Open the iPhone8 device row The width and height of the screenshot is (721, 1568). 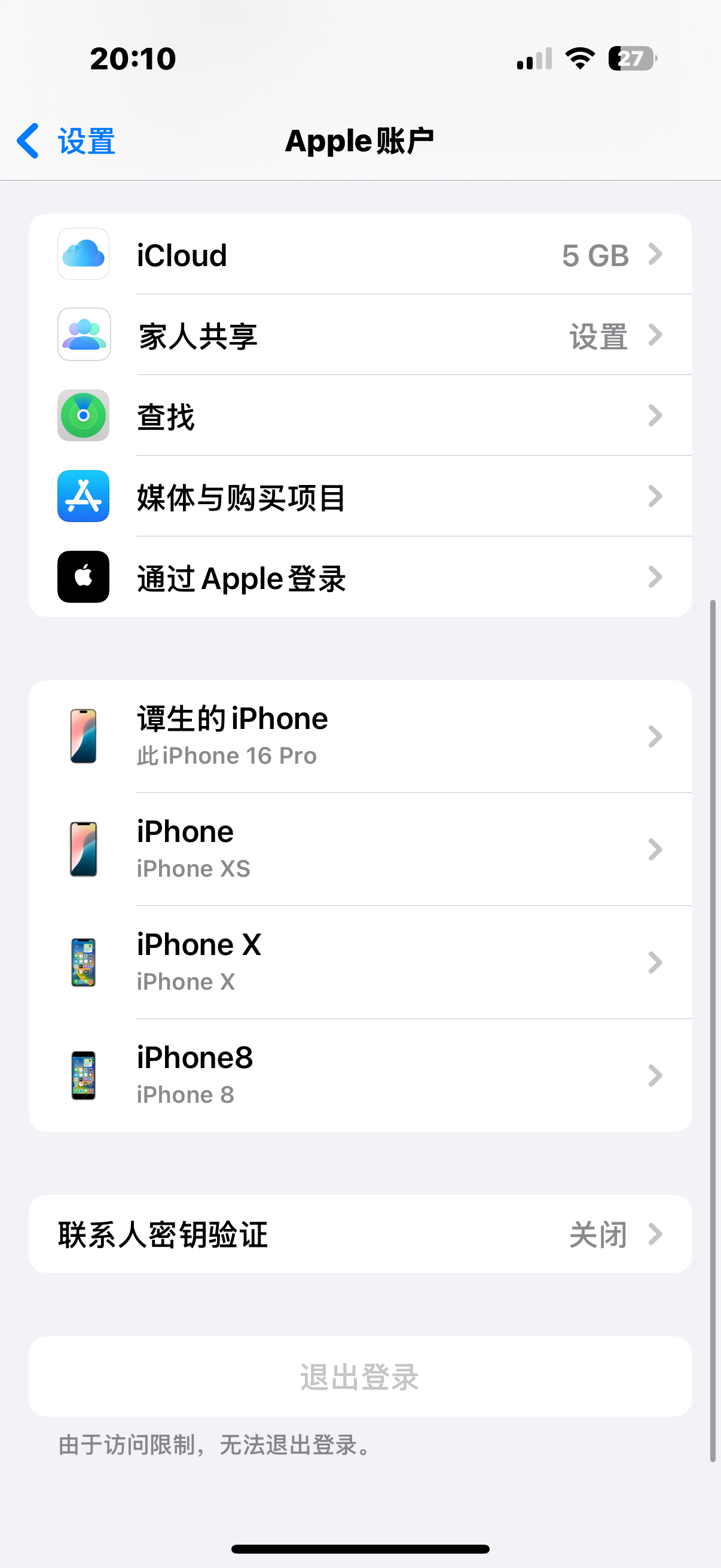point(360,1076)
